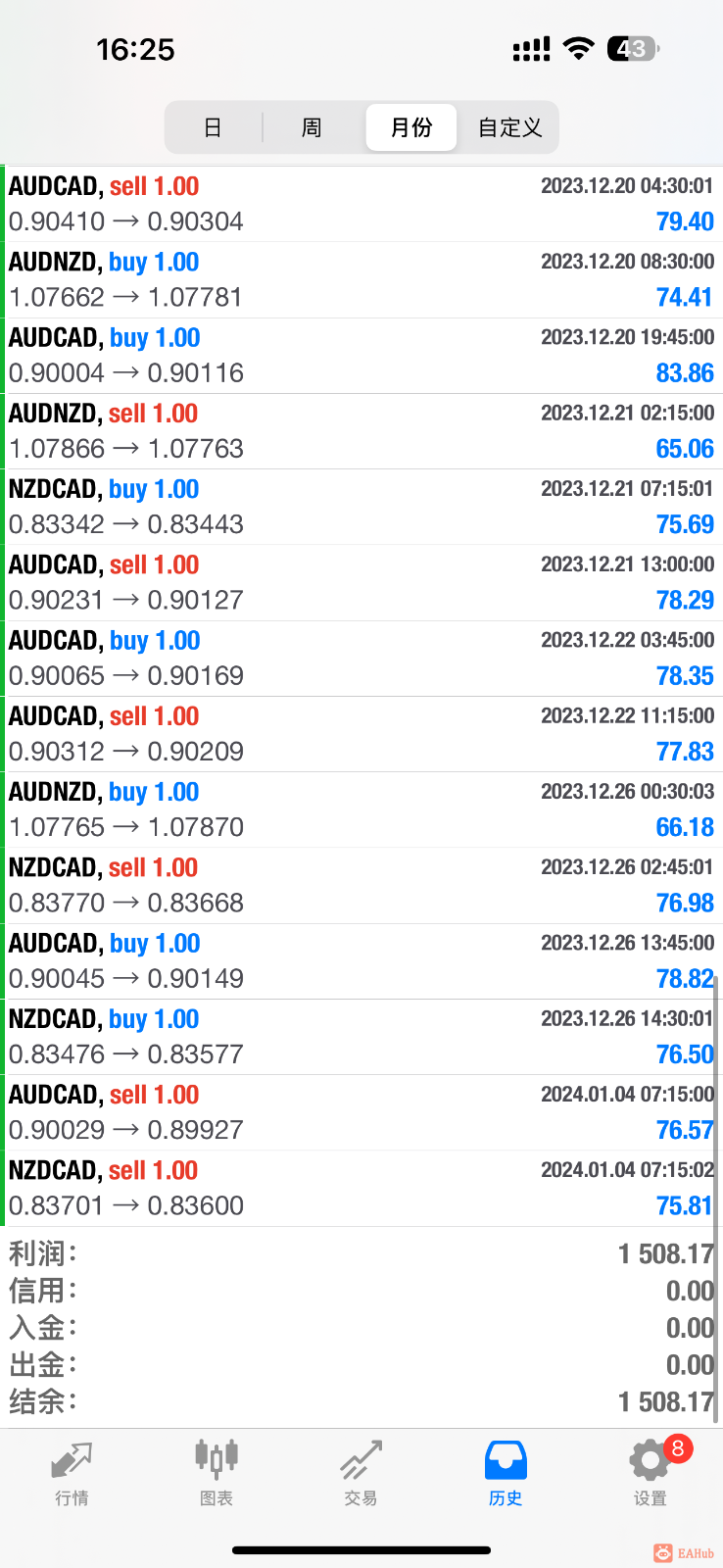Viewport: 723px width, 1568px height.
Task: Open NZDCAD buy trade with profit 76.50
Action: [x=361, y=1037]
